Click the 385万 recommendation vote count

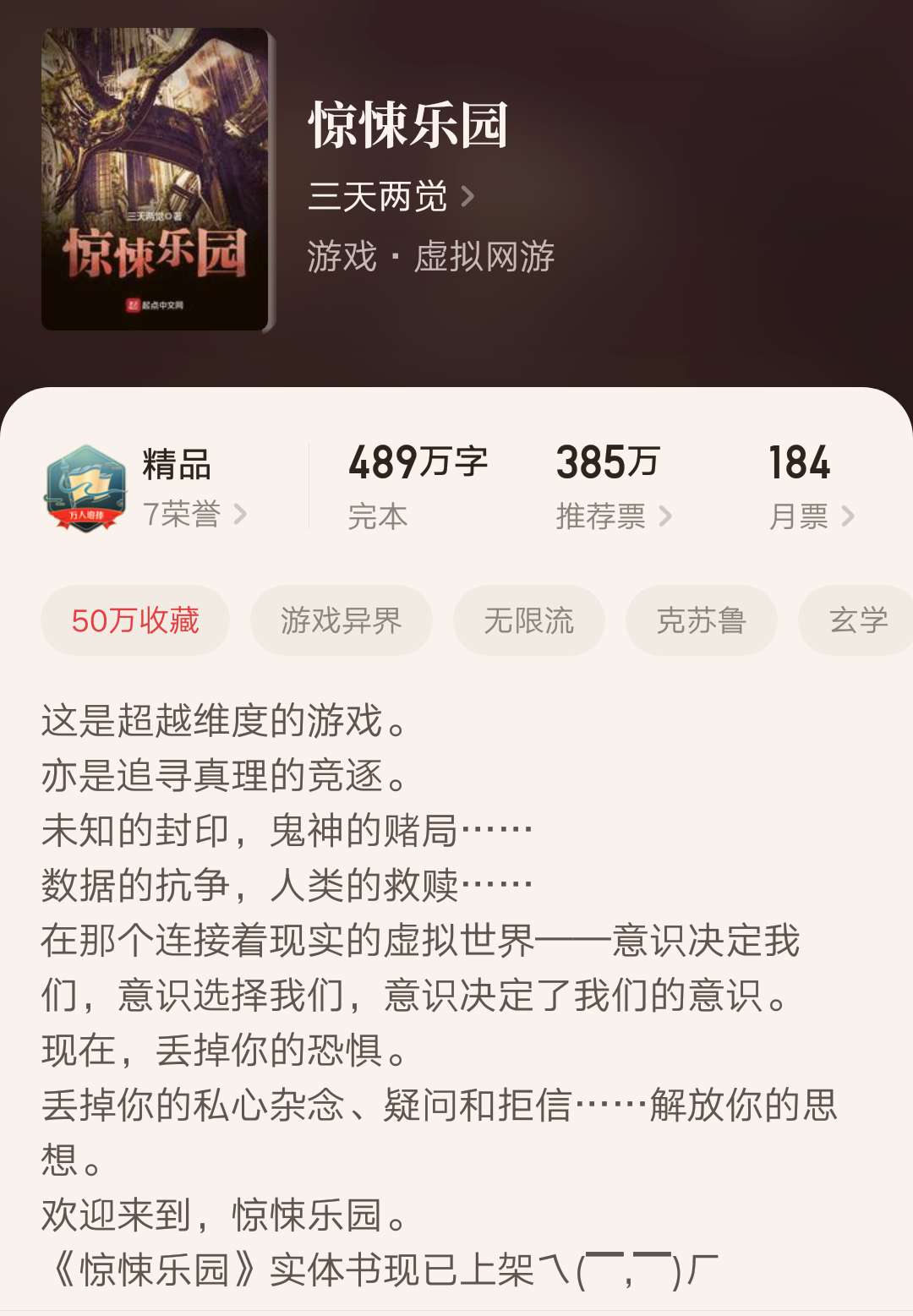pos(607,462)
